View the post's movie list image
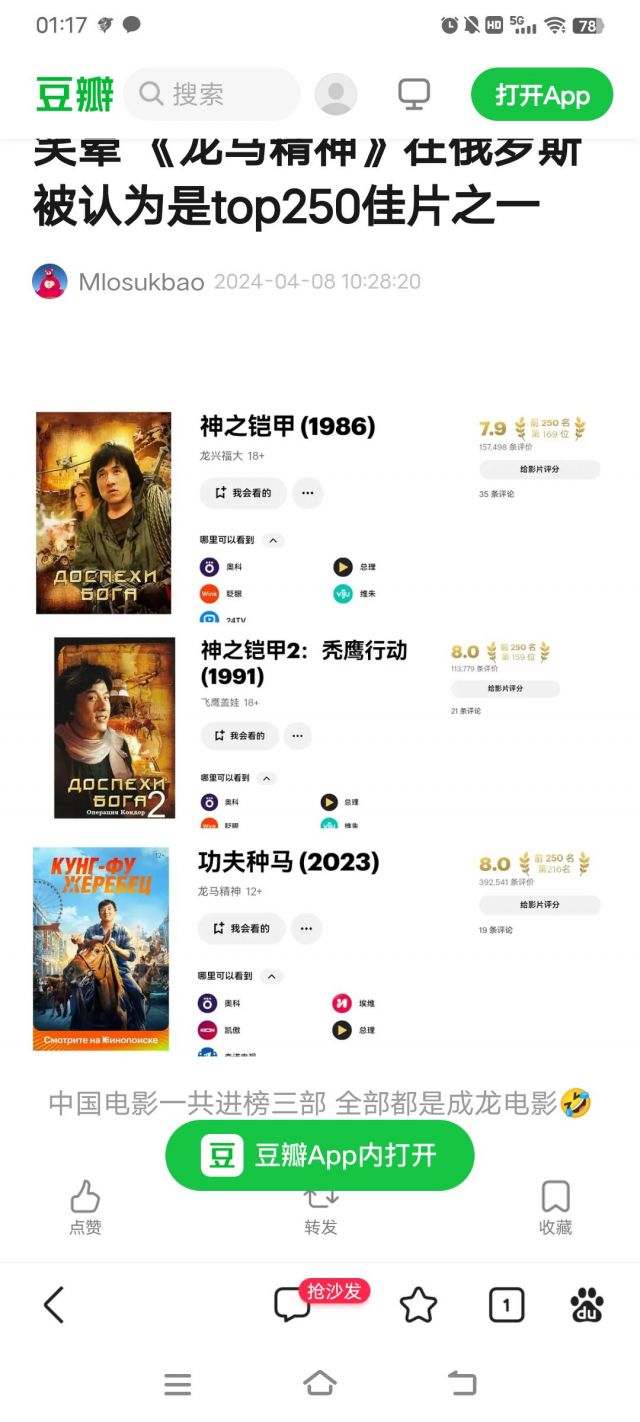640x1422 pixels. [320, 730]
